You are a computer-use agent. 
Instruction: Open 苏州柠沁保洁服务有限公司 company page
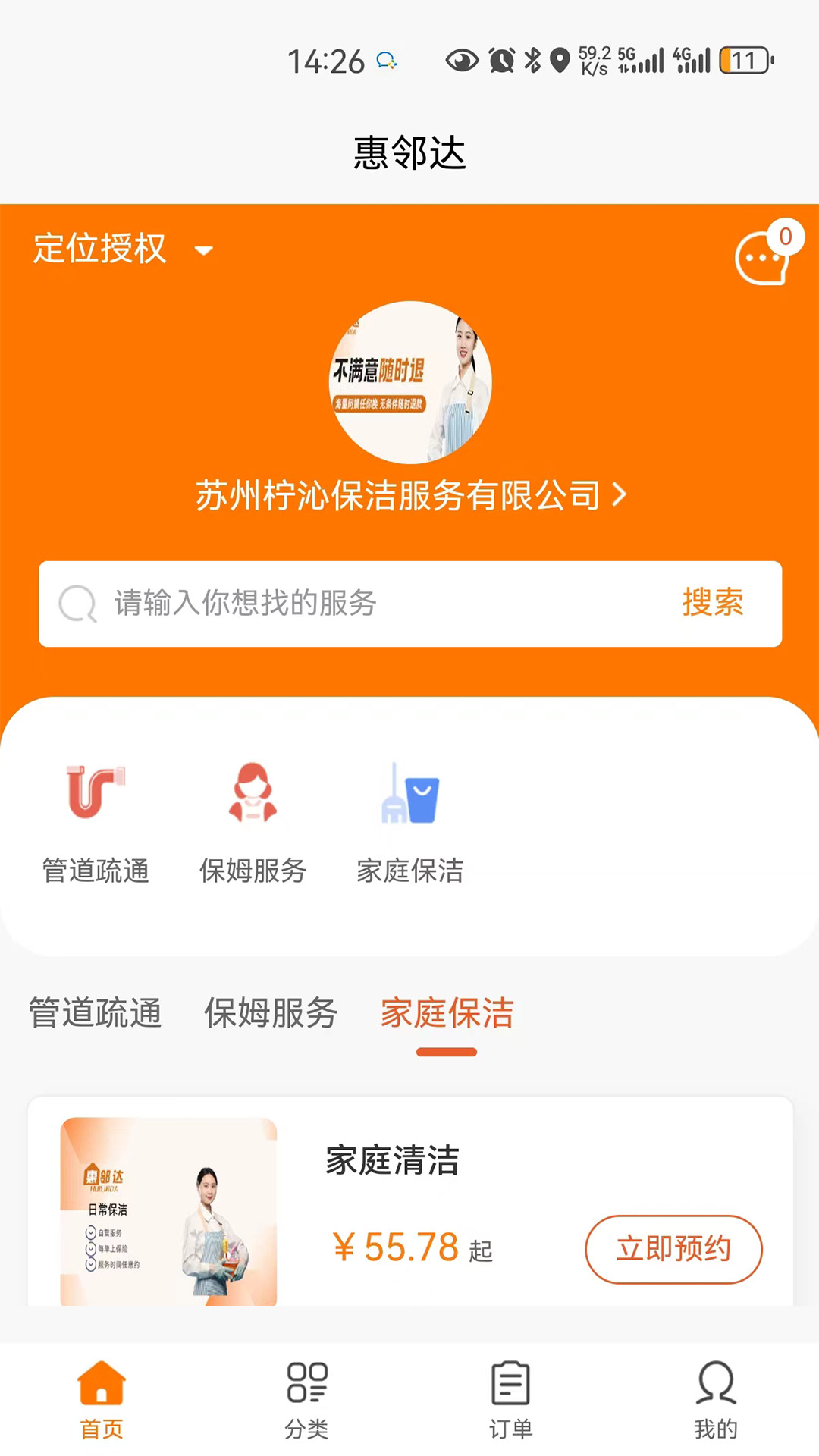coord(410,495)
